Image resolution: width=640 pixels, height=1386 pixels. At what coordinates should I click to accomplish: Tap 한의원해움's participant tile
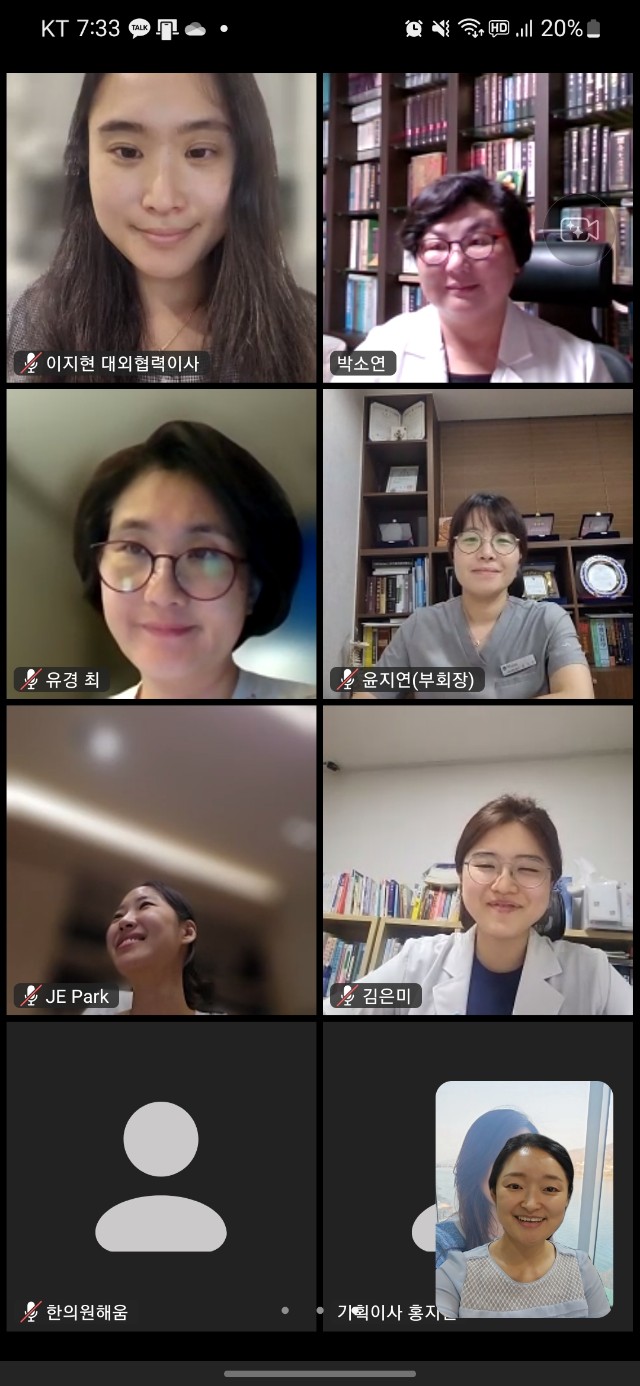161,1175
